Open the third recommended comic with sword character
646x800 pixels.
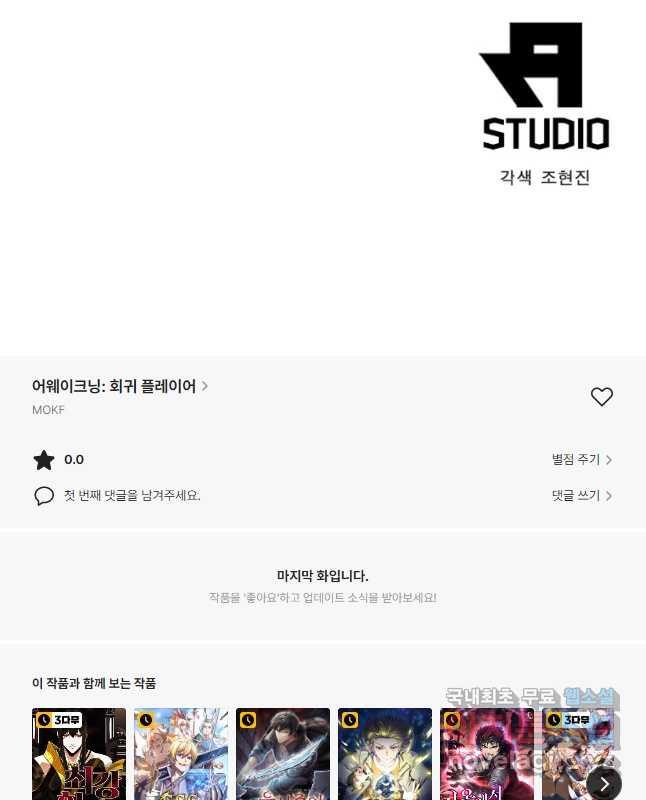(283, 754)
